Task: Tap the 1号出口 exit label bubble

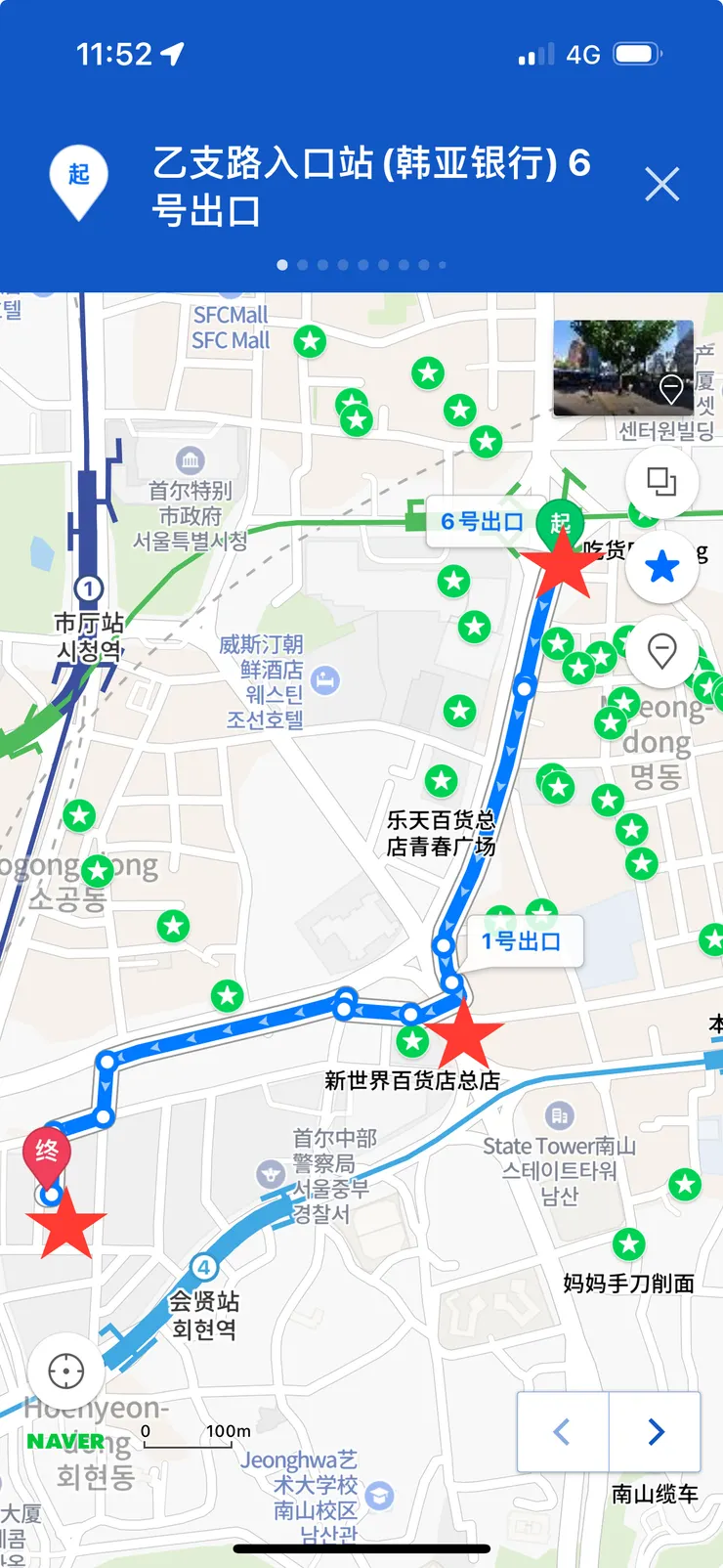Action: [x=524, y=940]
